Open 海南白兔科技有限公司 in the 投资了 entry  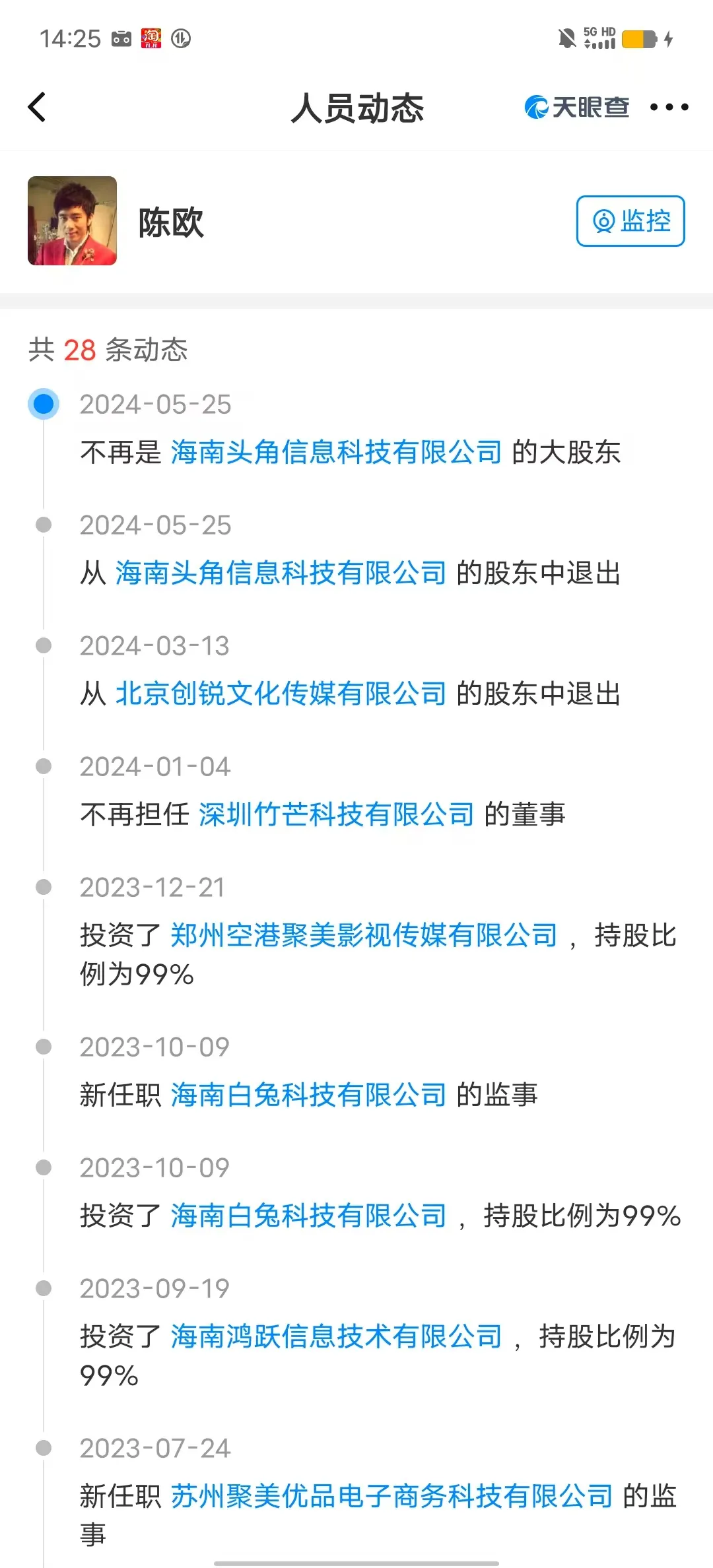pyautogui.click(x=309, y=1216)
